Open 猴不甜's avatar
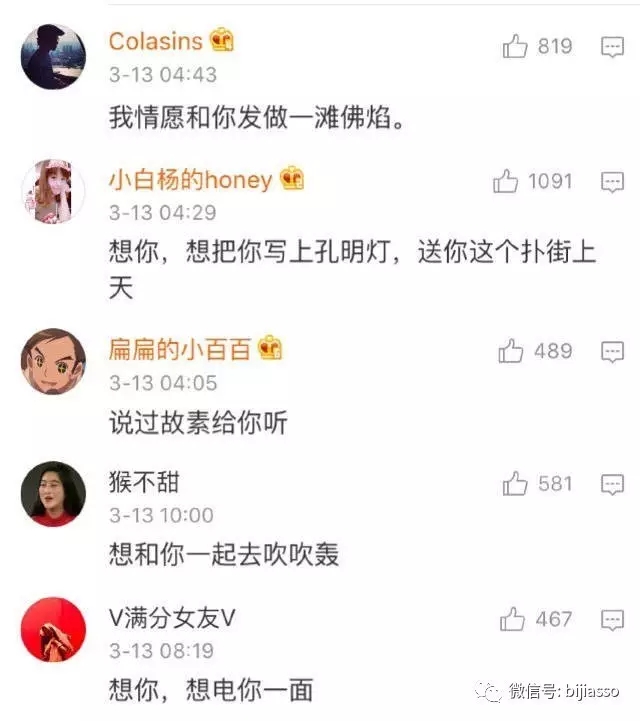 click(53, 494)
